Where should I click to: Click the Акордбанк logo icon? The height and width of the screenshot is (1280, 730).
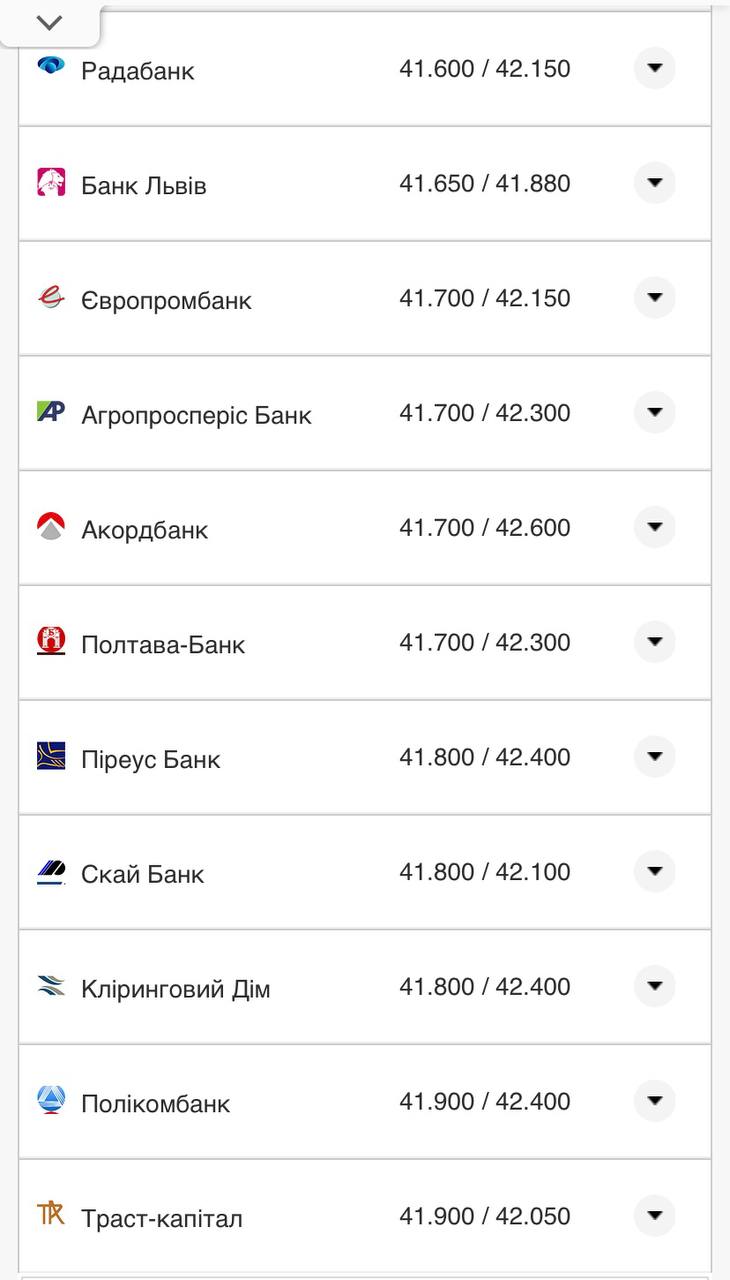[x=49, y=527]
